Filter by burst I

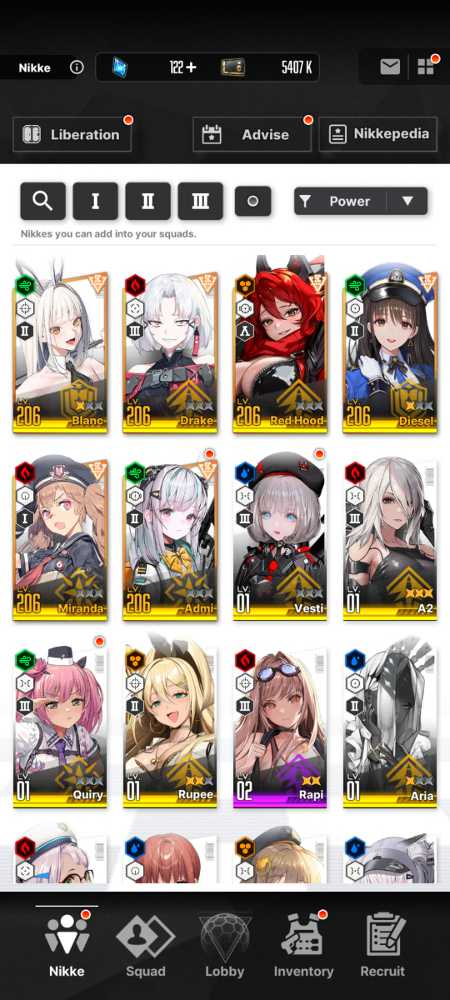click(x=96, y=202)
